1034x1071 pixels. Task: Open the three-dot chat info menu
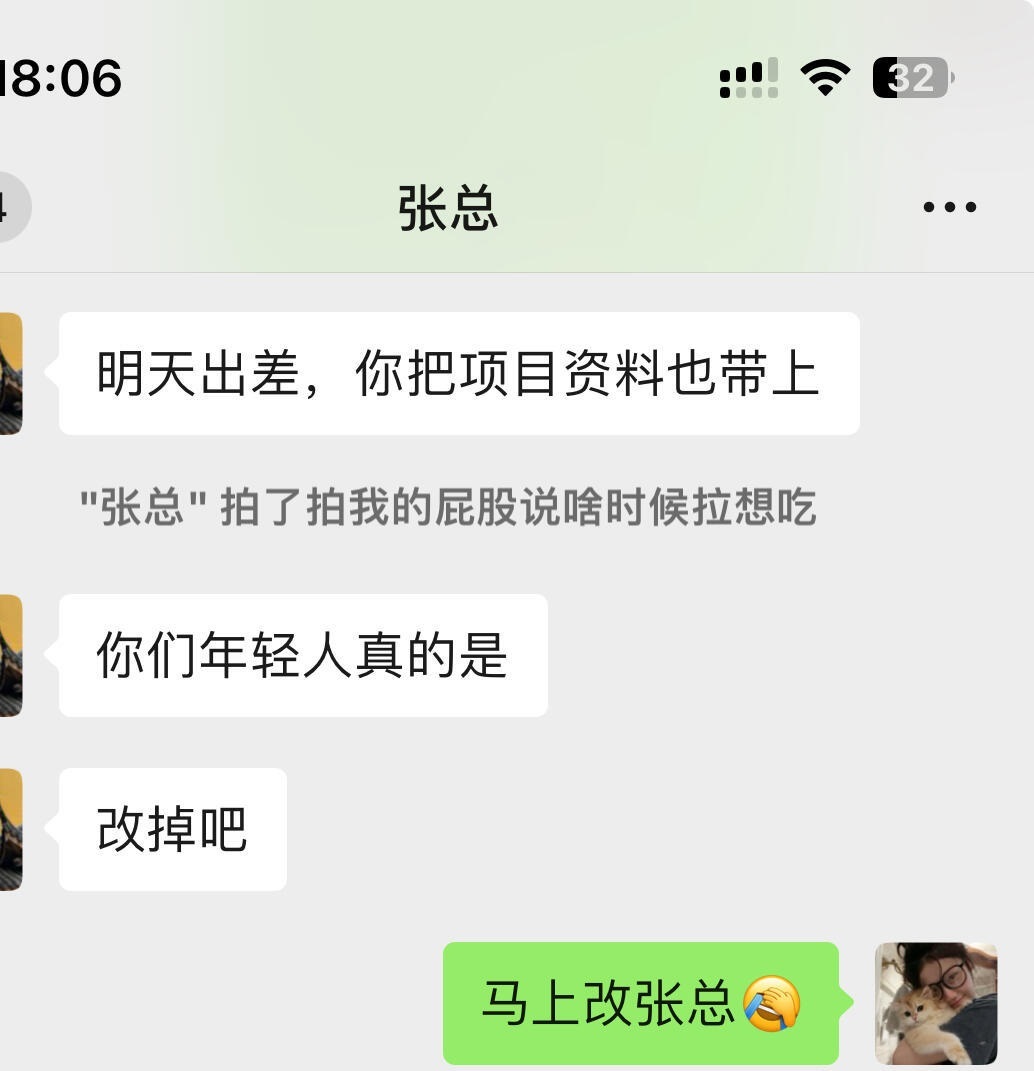[x=949, y=208]
